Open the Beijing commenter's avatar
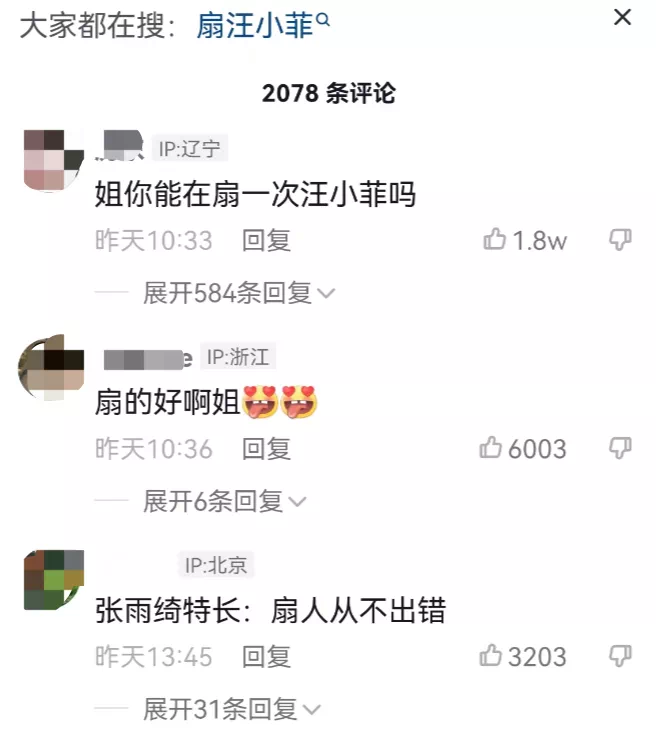 [53, 579]
